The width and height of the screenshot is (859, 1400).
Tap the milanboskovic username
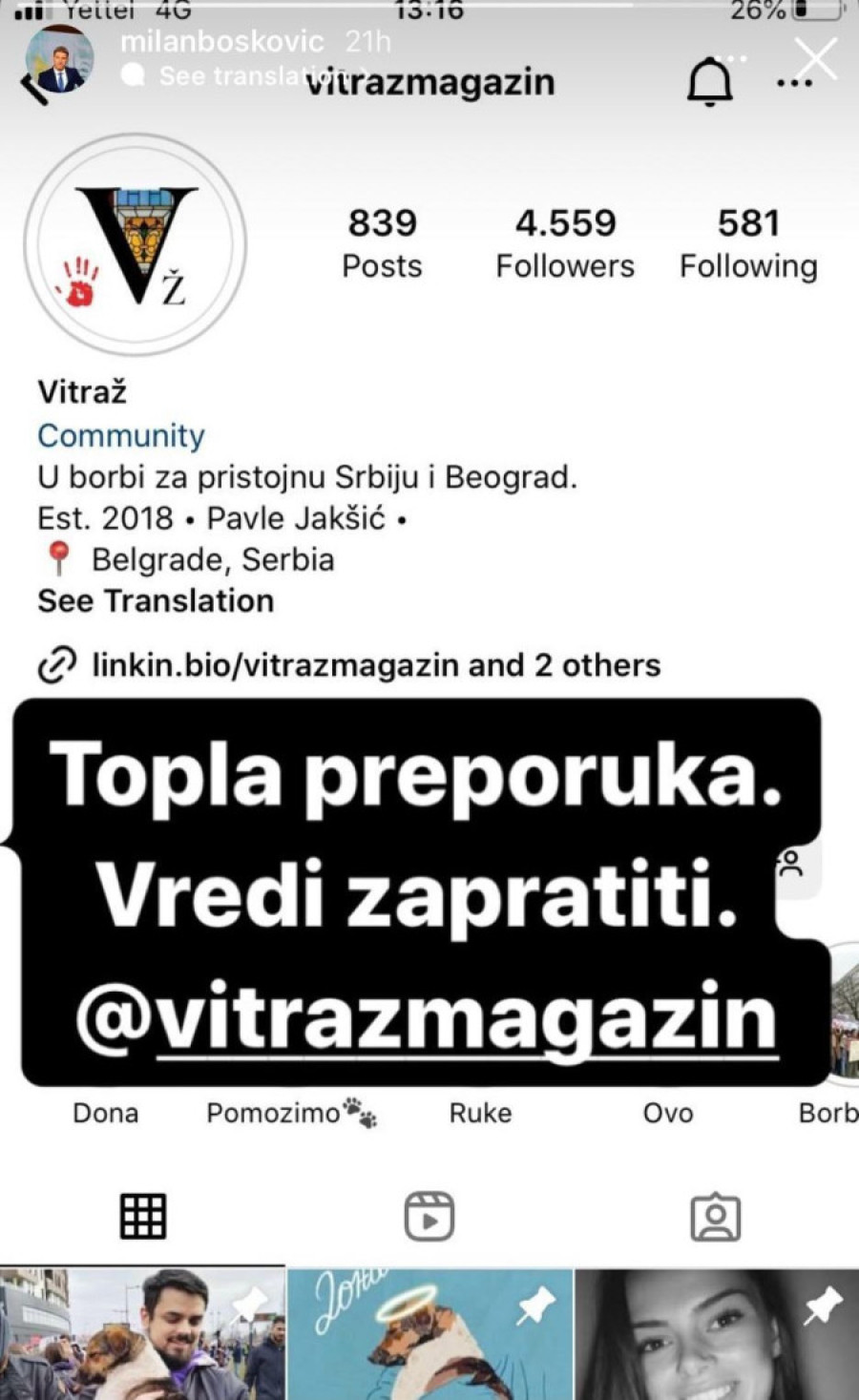tap(221, 42)
